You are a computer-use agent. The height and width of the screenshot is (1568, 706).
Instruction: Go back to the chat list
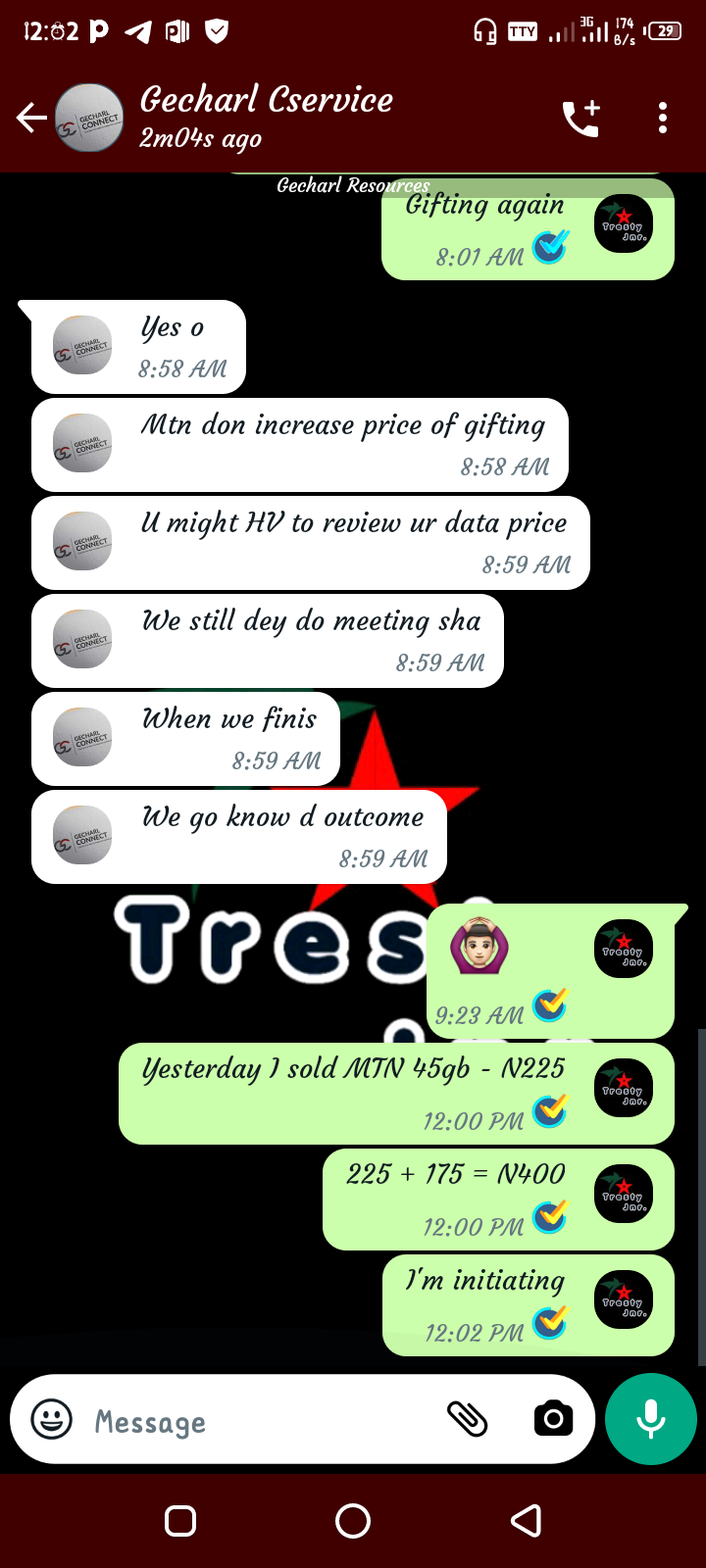coord(31,119)
